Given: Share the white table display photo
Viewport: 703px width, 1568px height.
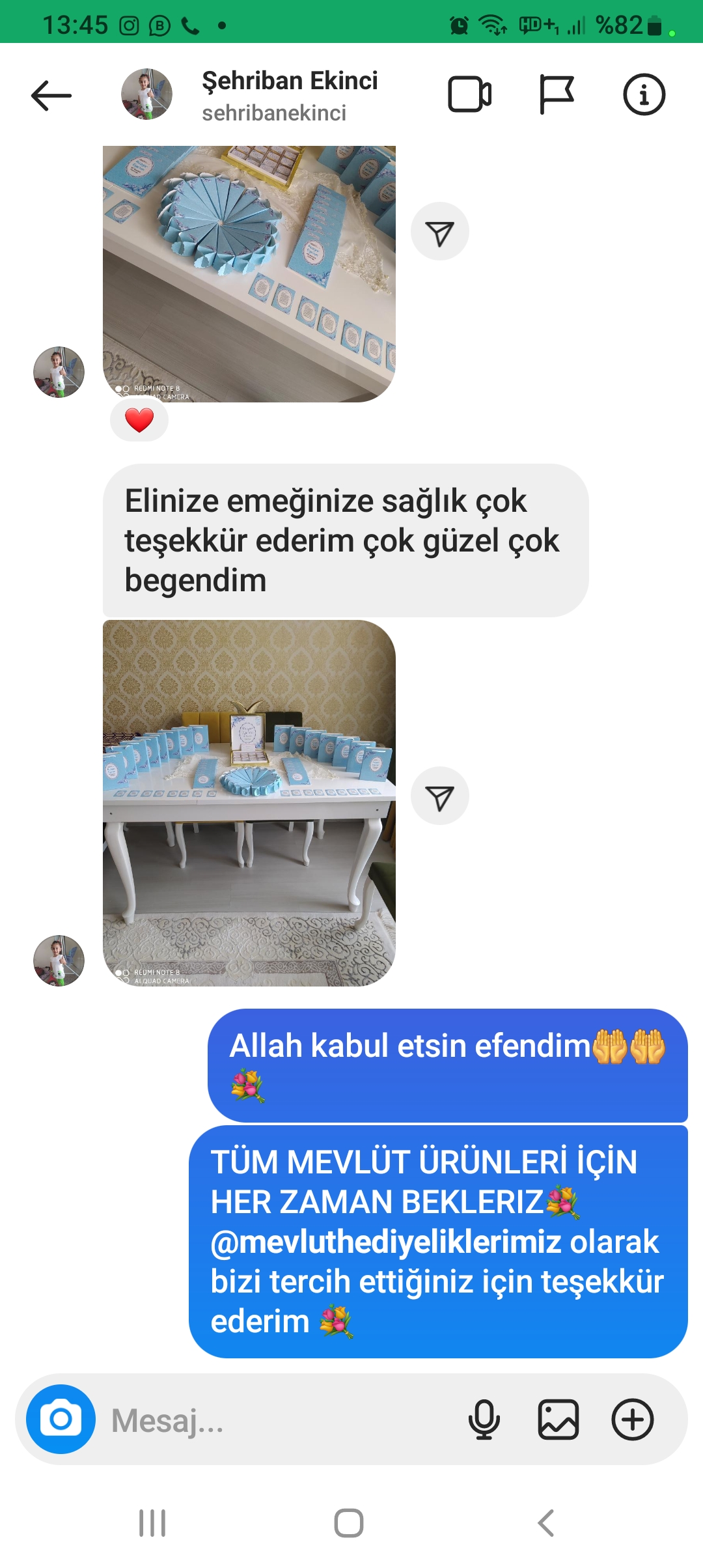Looking at the screenshot, I should click(x=440, y=796).
